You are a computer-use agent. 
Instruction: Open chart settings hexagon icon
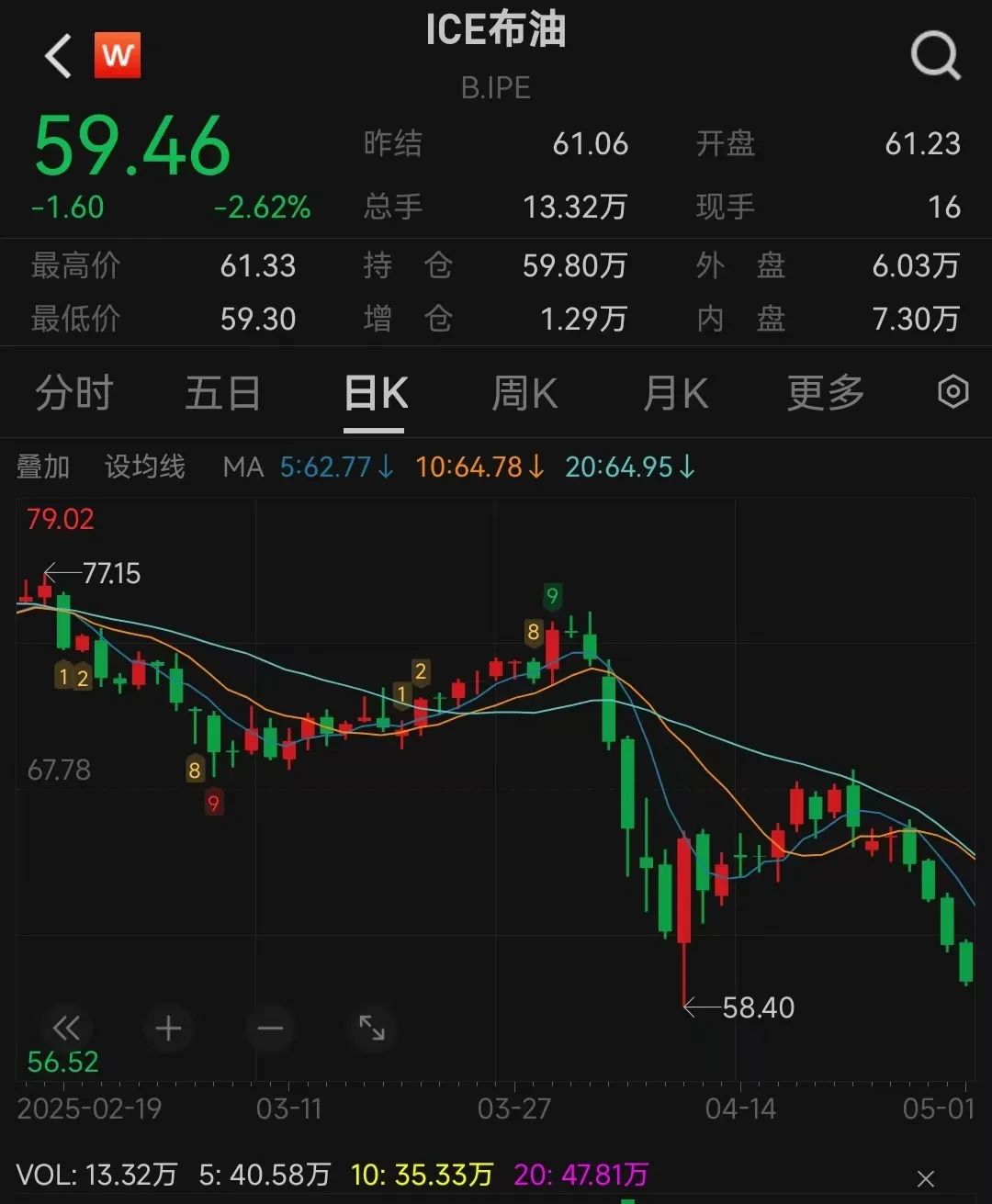[x=953, y=392]
